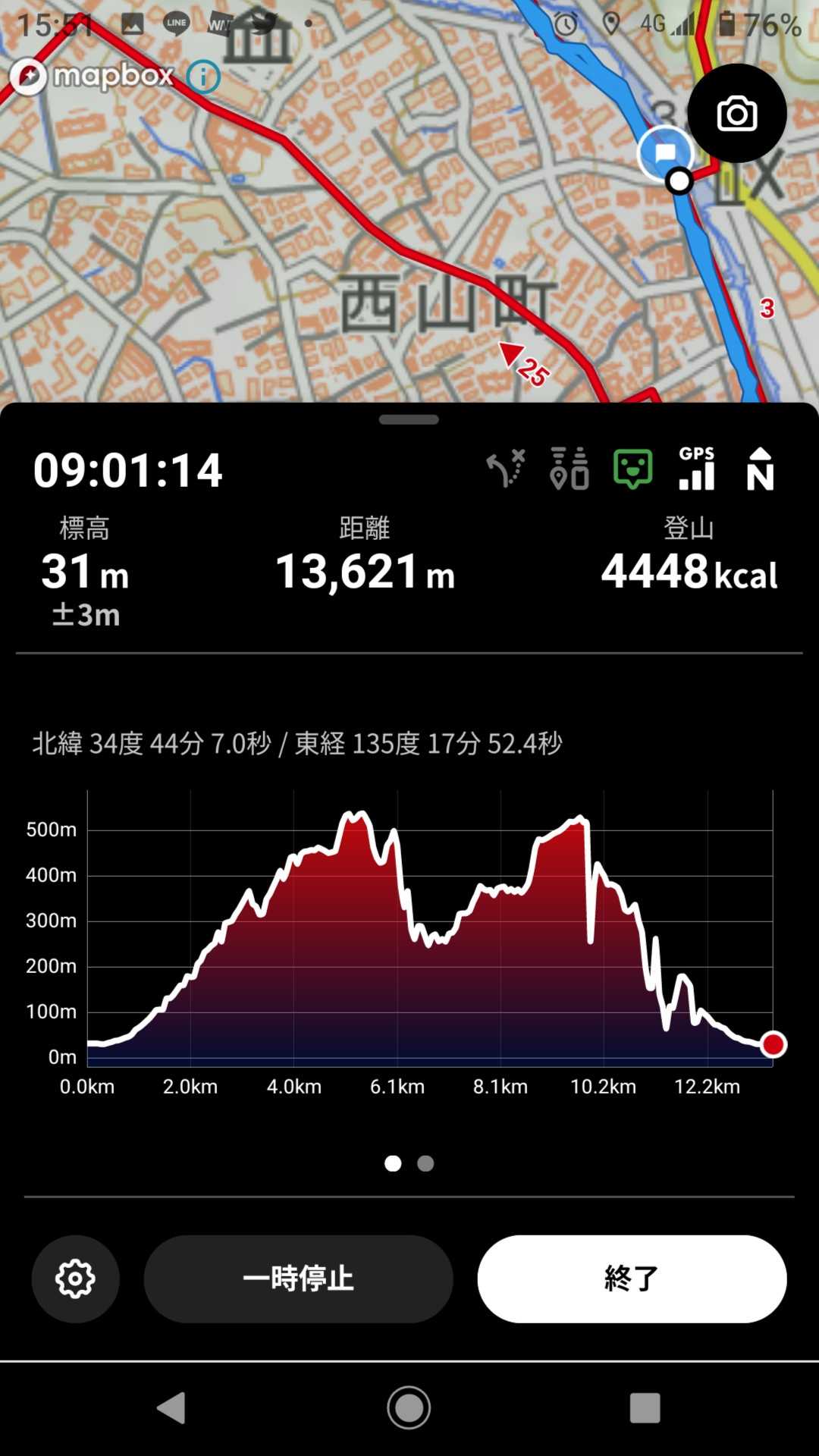The width and height of the screenshot is (819, 1456).
Task: Check the GPS signal strength icon
Action: (x=697, y=469)
